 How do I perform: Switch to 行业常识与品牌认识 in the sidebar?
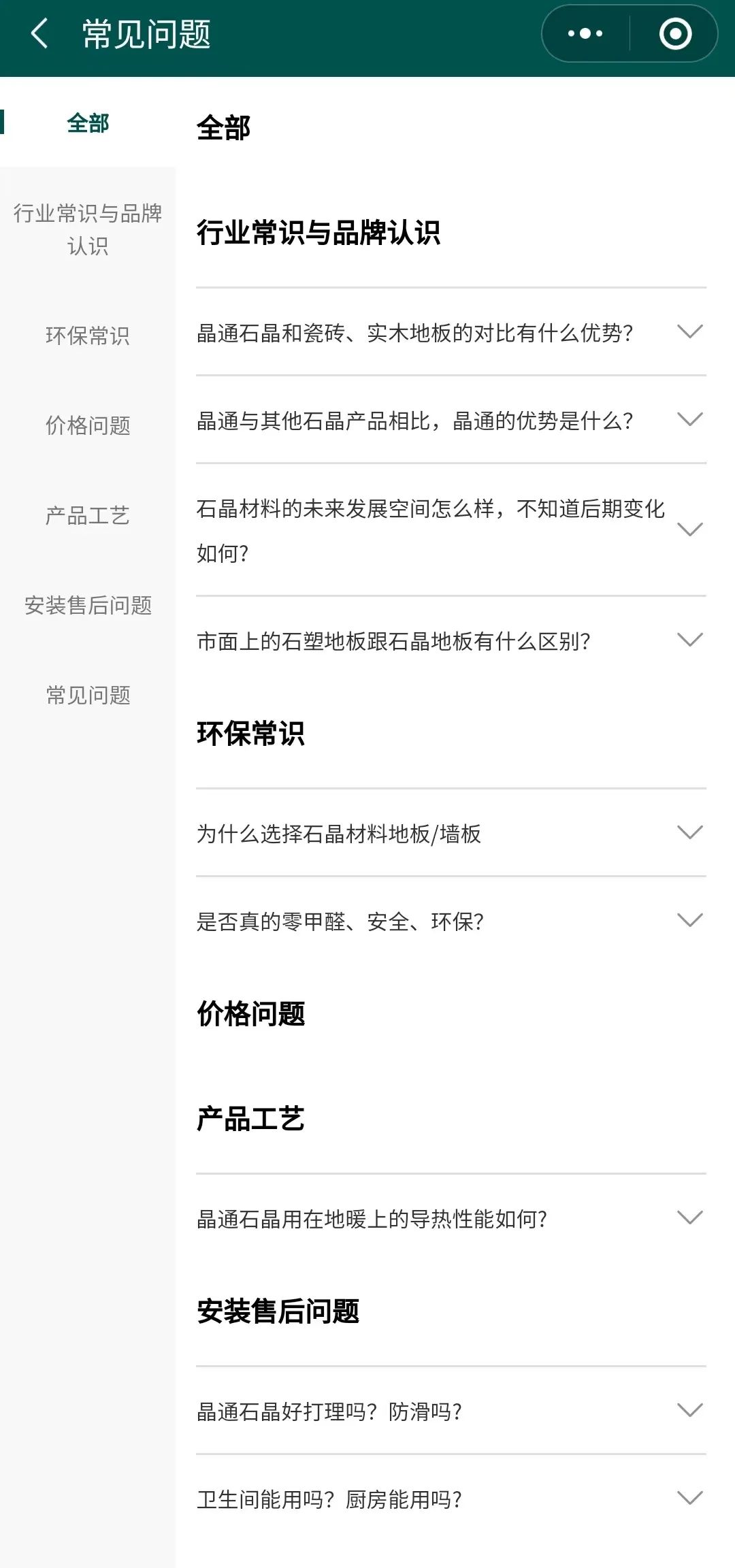[x=88, y=229]
